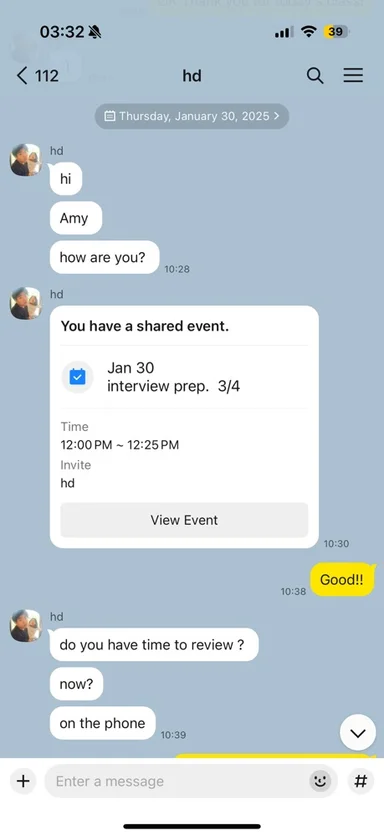Image resolution: width=384 pixels, height=837 pixels.
Task: Search within this chat
Action: pos(315,76)
